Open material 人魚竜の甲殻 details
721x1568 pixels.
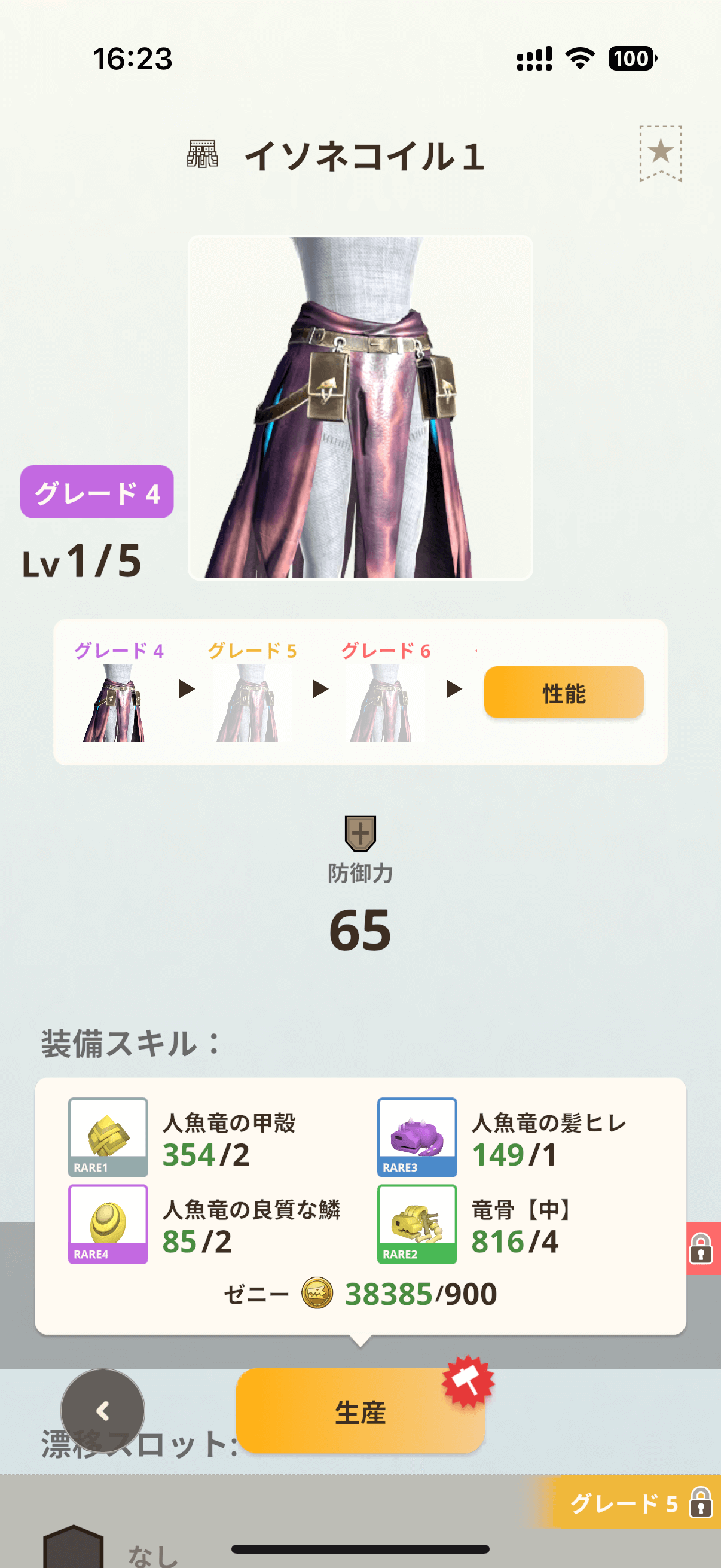pos(108,1137)
